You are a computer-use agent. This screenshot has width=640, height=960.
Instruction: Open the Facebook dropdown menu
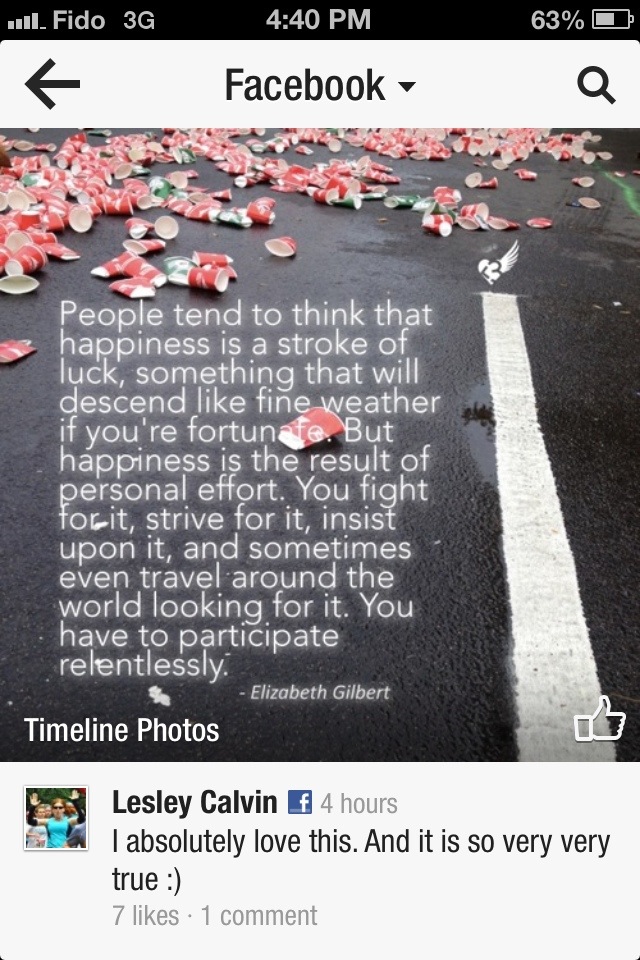(319, 86)
